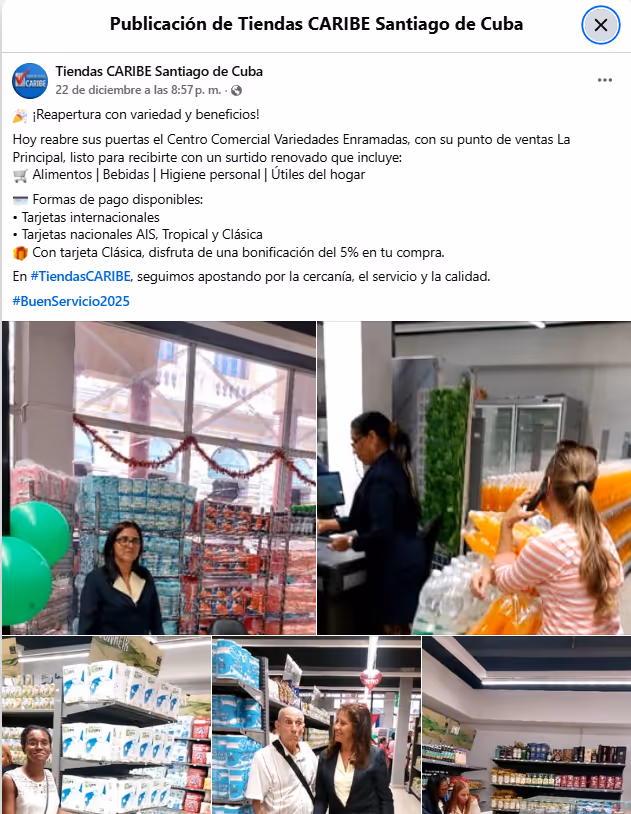Open the photo of grocery shelves with bottles
The height and width of the screenshot is (814, 631).
526,725
